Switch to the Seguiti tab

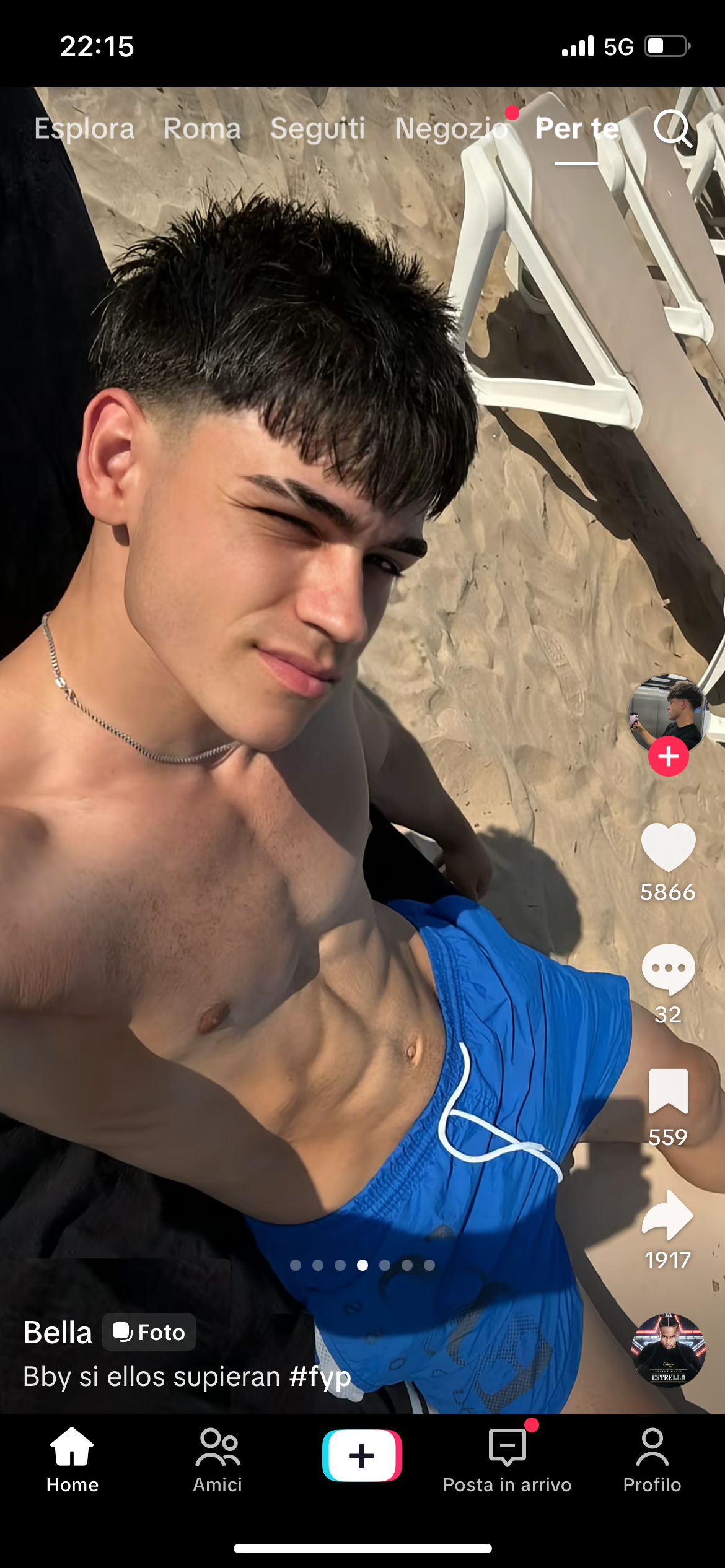click(317, 128)
